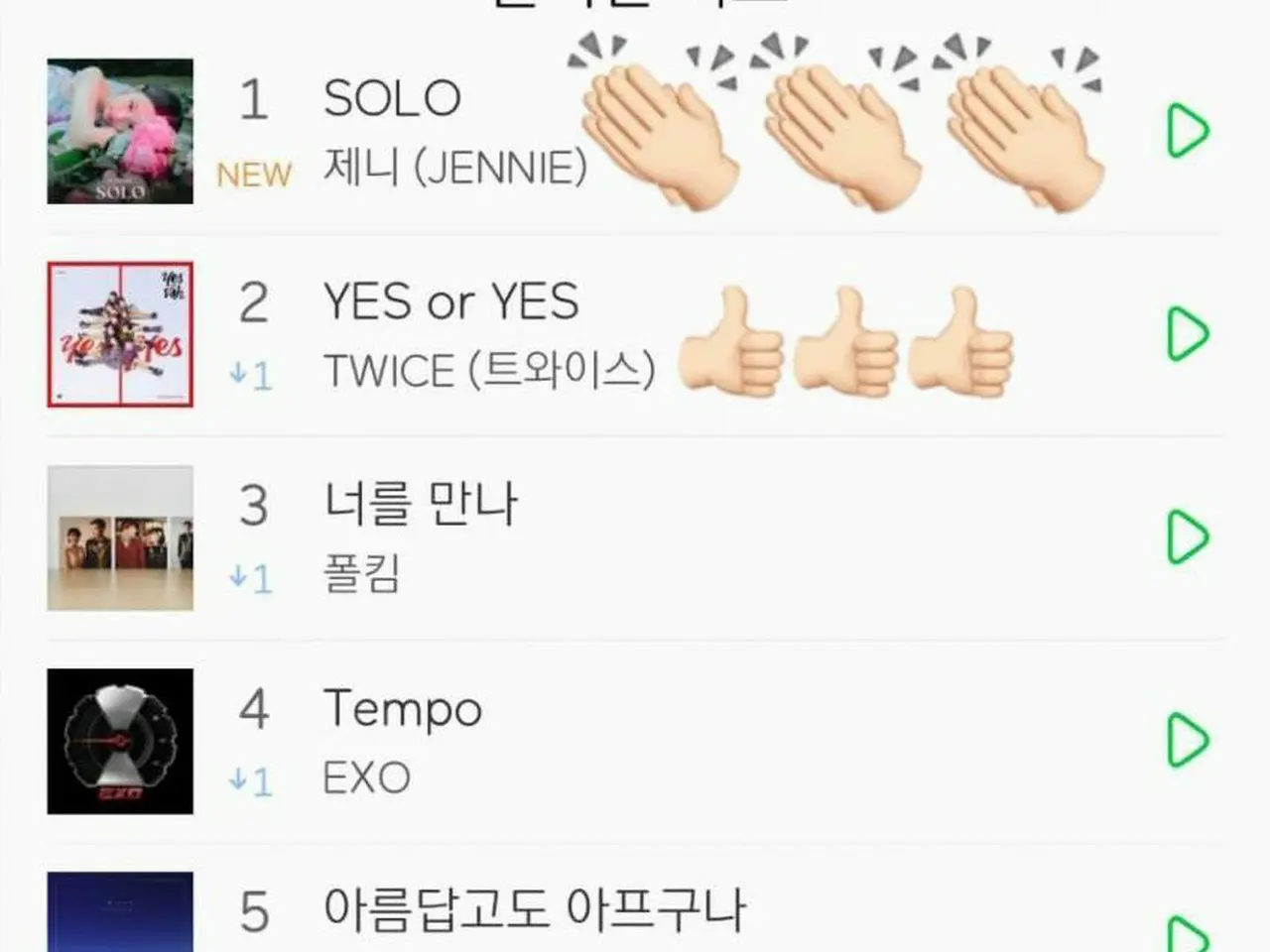Play SOLO by JENNIE

click(x=1187, y=131)
